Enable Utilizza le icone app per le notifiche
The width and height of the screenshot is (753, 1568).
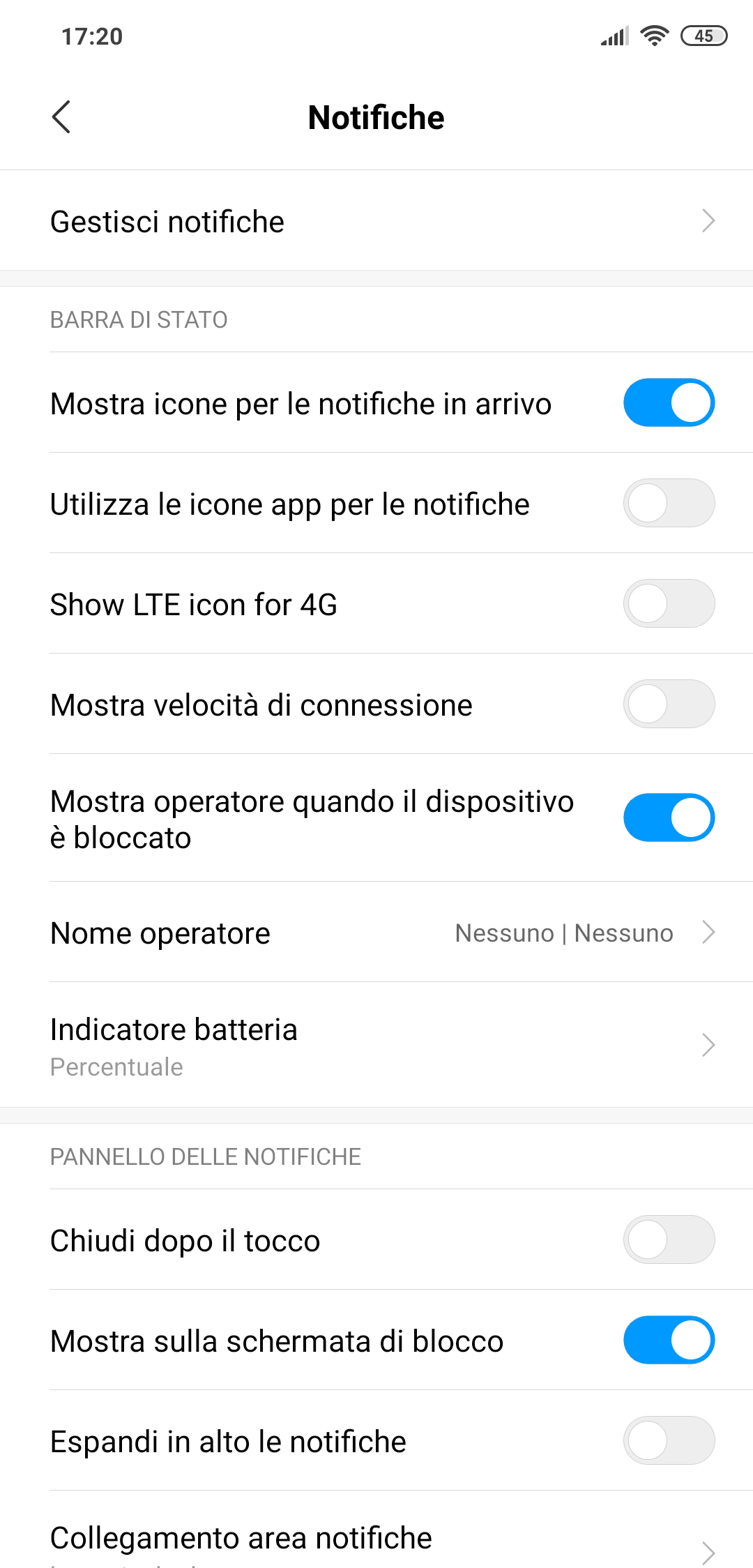(669, 503)
